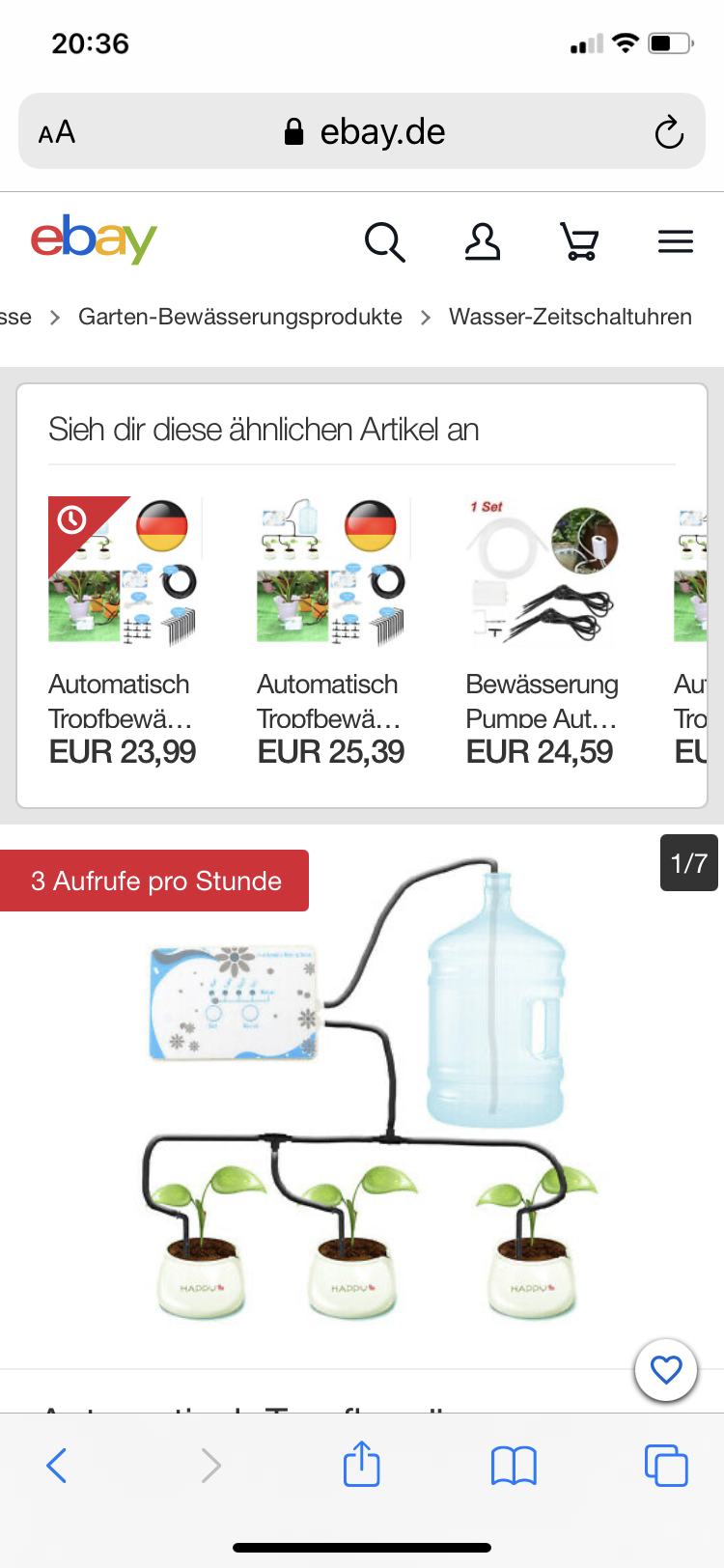Go back in Safari browser
The height and width of the screenshot is (1568, 724).
(x=57, y=1465)
